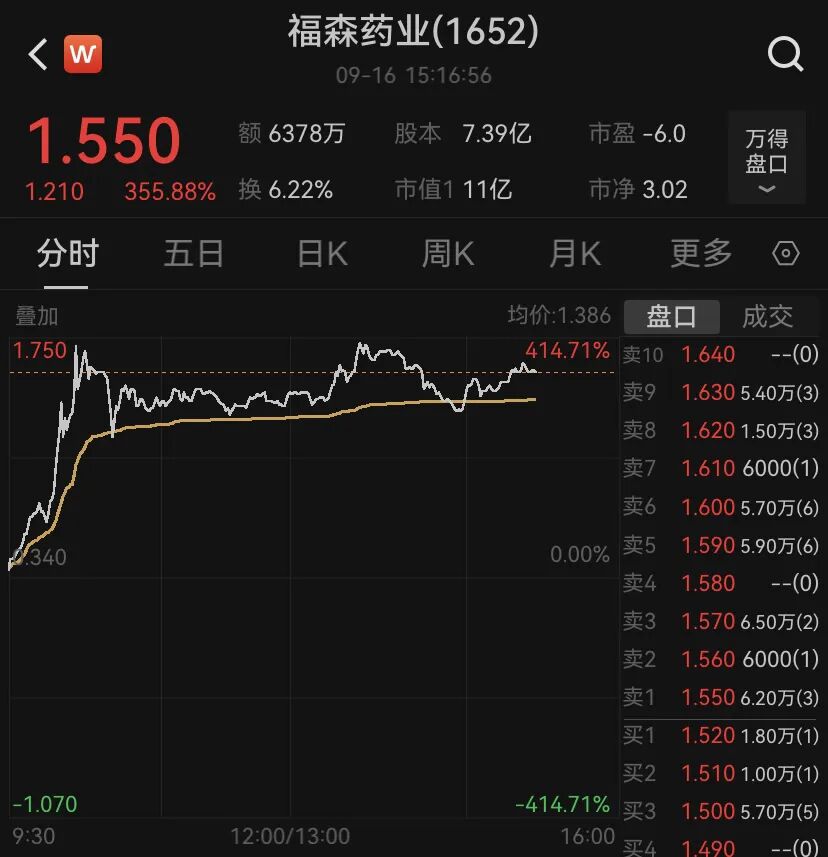
Task: Tap the red W icon
Action: (83, 54)
